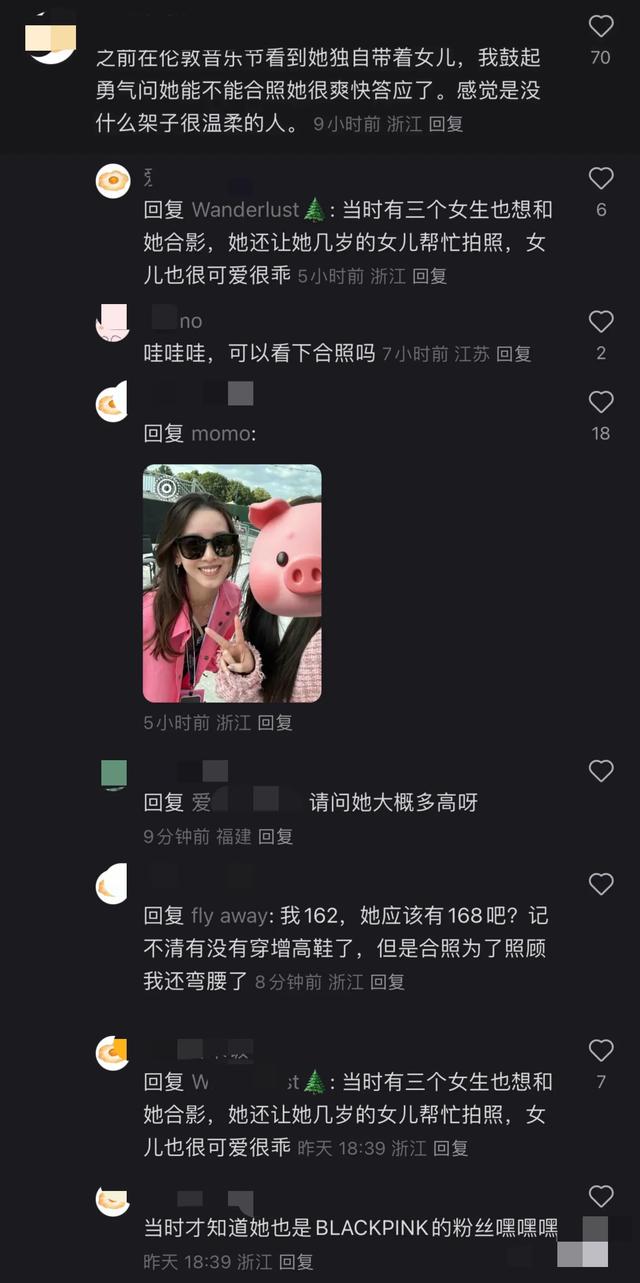
Task: Reply to the comment posted 8分钟前 from 浙江
Action: click(387, 982)
